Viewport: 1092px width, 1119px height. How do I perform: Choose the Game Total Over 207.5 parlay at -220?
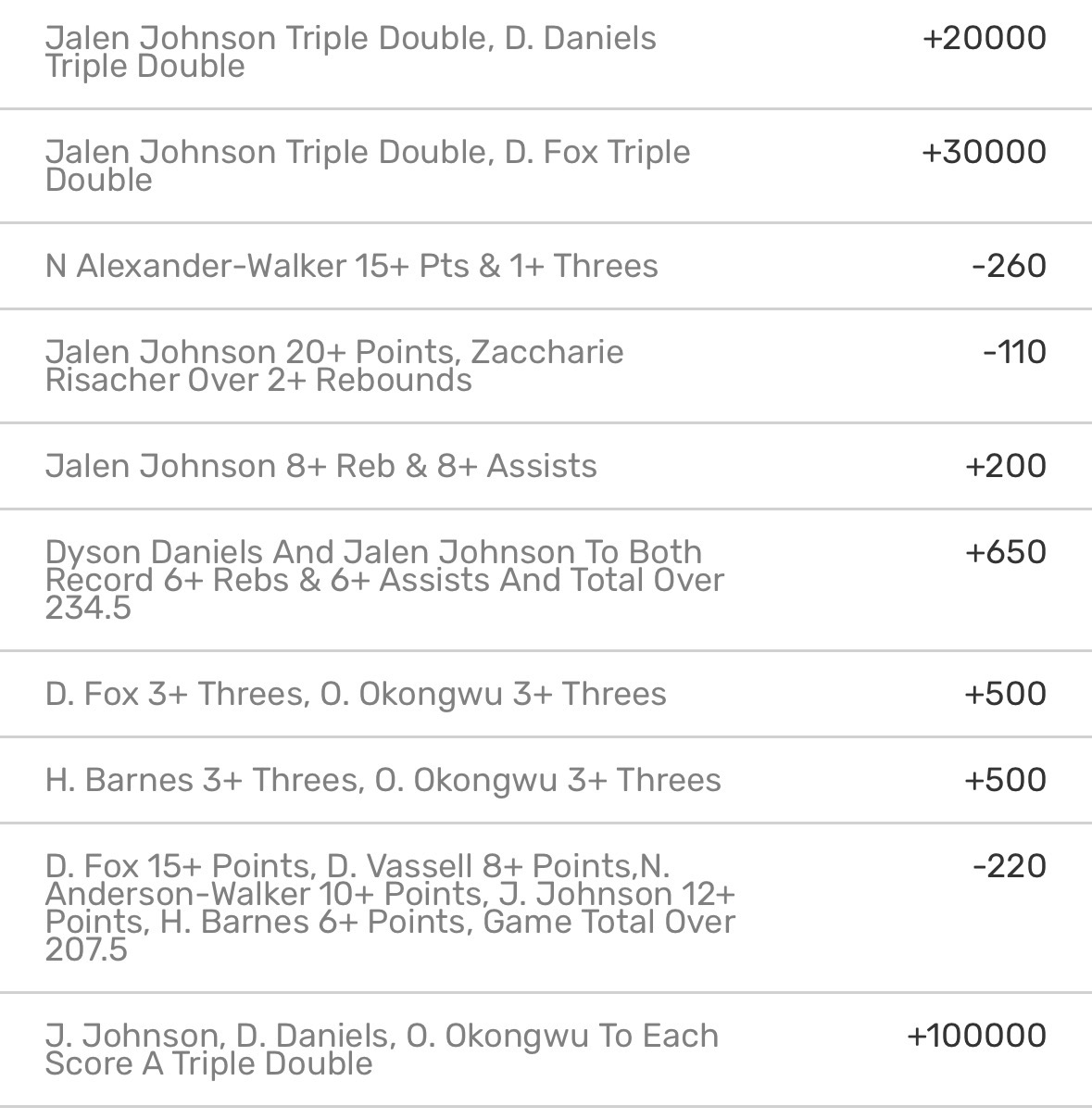click(546, 908)
